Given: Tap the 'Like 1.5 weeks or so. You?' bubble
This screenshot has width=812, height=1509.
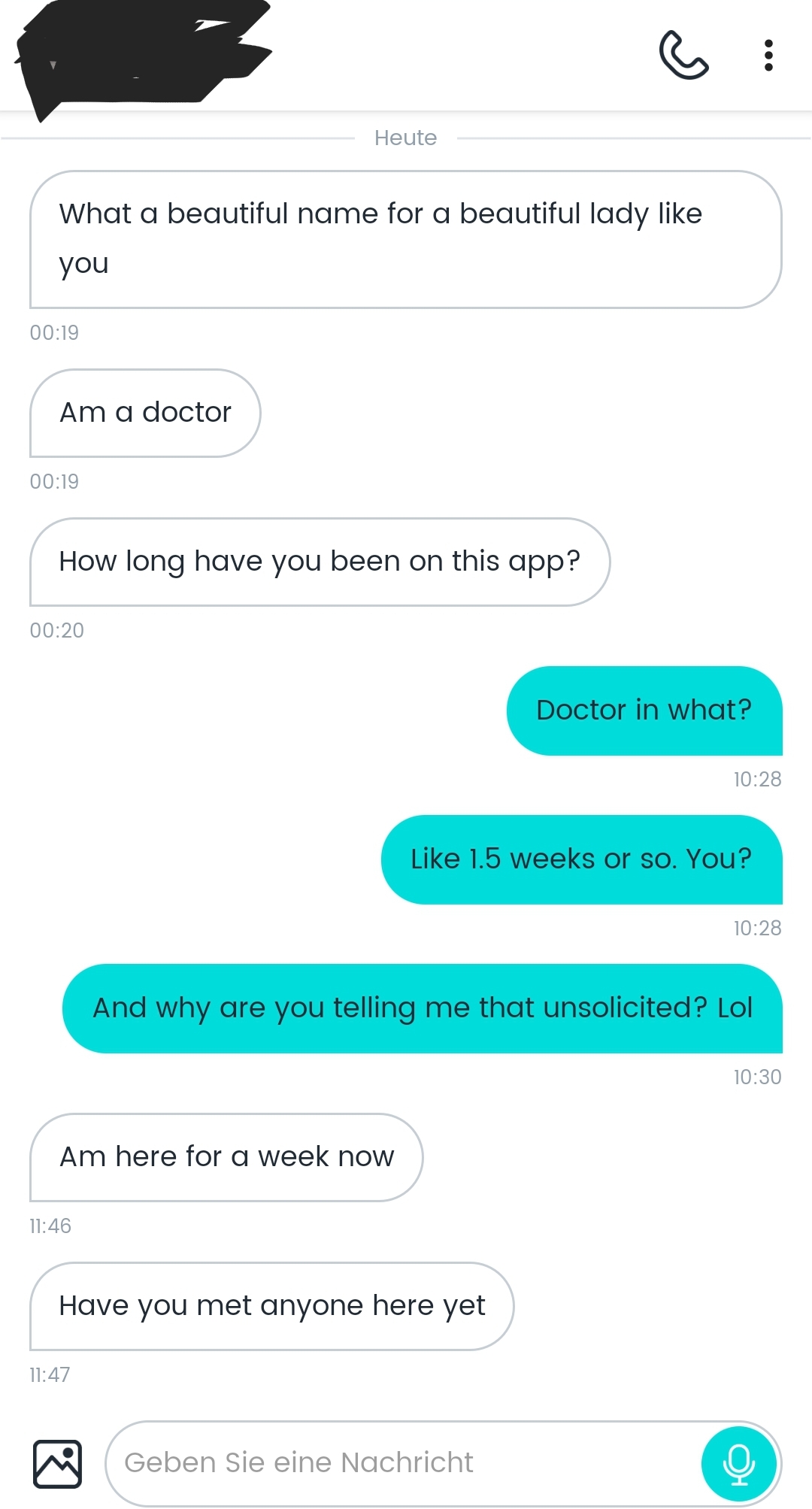Looking at the screenshot, I should 580,859.
